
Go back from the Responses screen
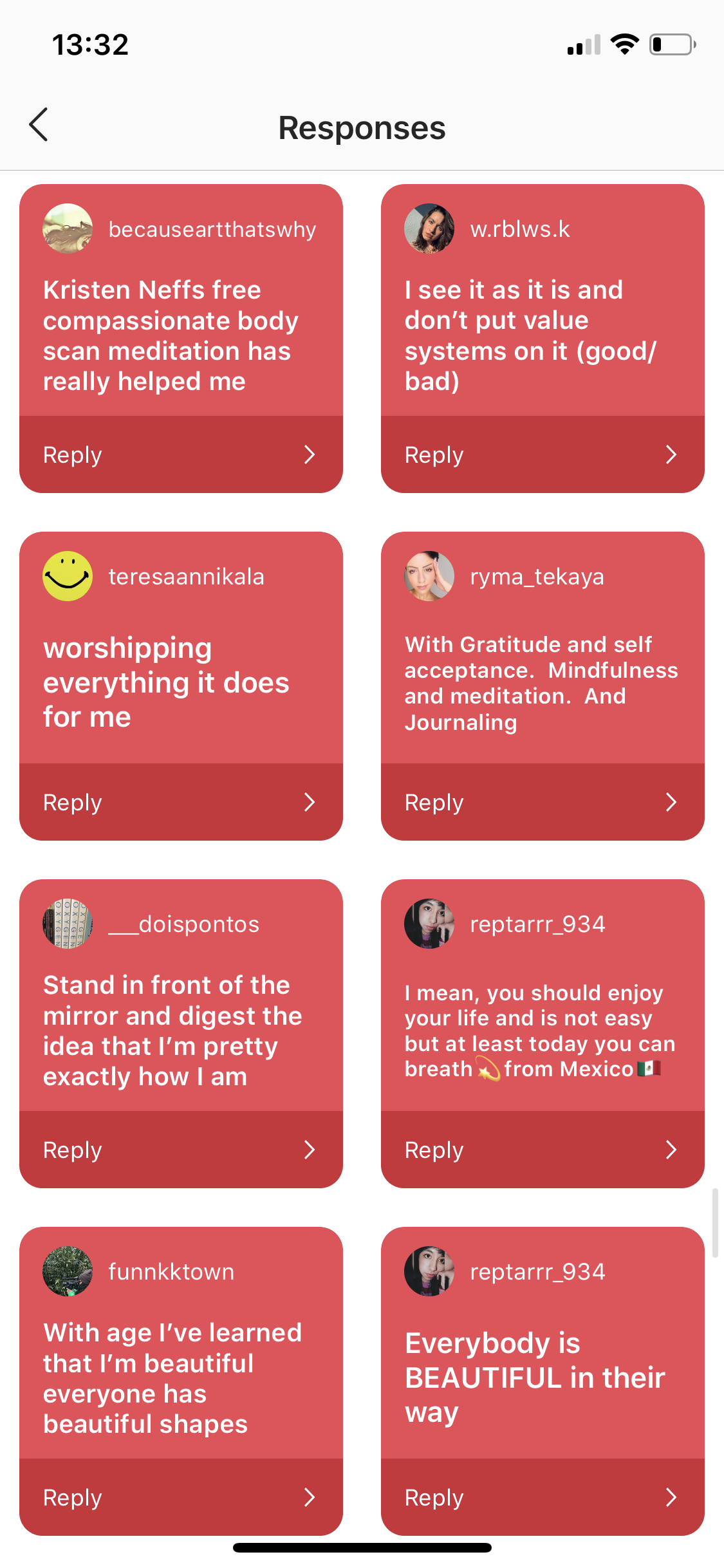[39, 125]
